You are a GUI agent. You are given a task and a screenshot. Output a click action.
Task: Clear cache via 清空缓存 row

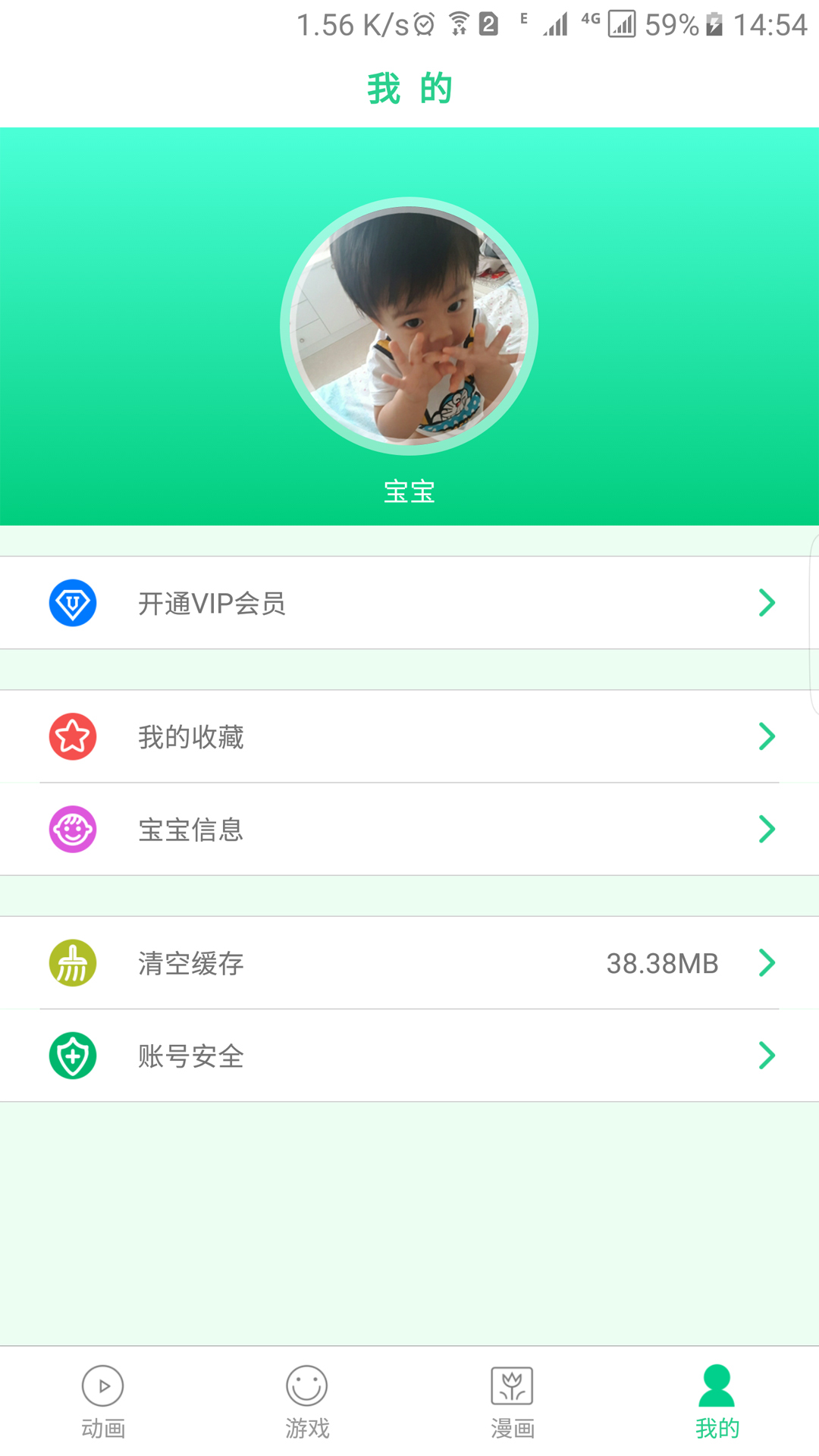point(409,963)
